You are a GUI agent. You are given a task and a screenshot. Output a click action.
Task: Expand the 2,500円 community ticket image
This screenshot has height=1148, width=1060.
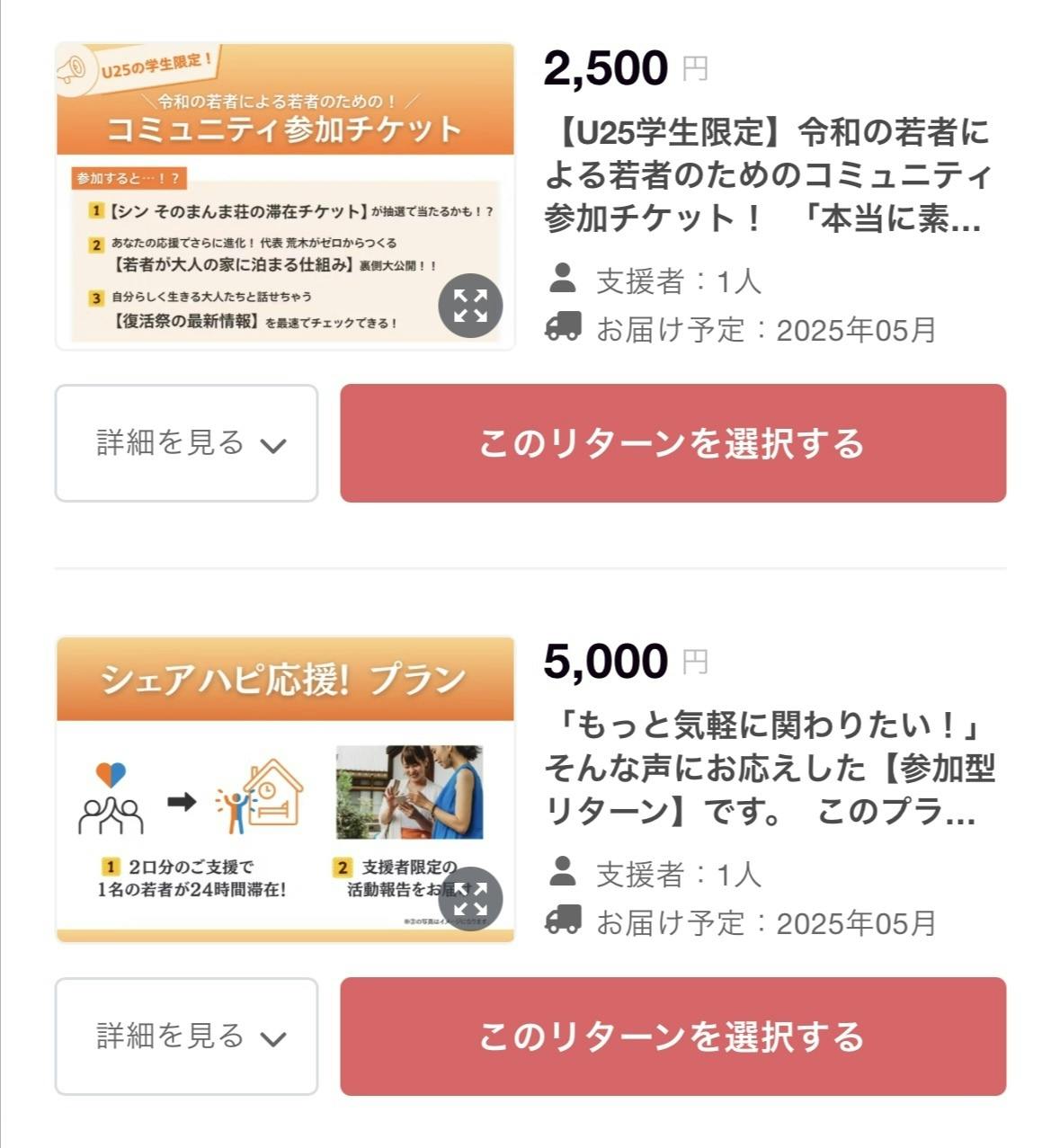[x=470, y=306]
